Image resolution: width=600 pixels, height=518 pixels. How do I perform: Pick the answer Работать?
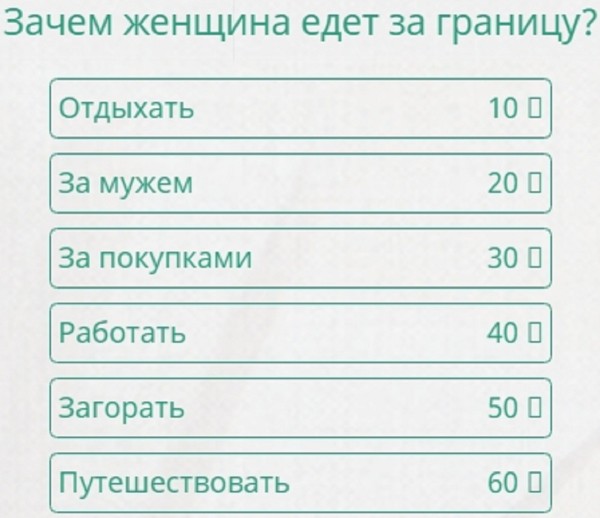tap(300, 333)
